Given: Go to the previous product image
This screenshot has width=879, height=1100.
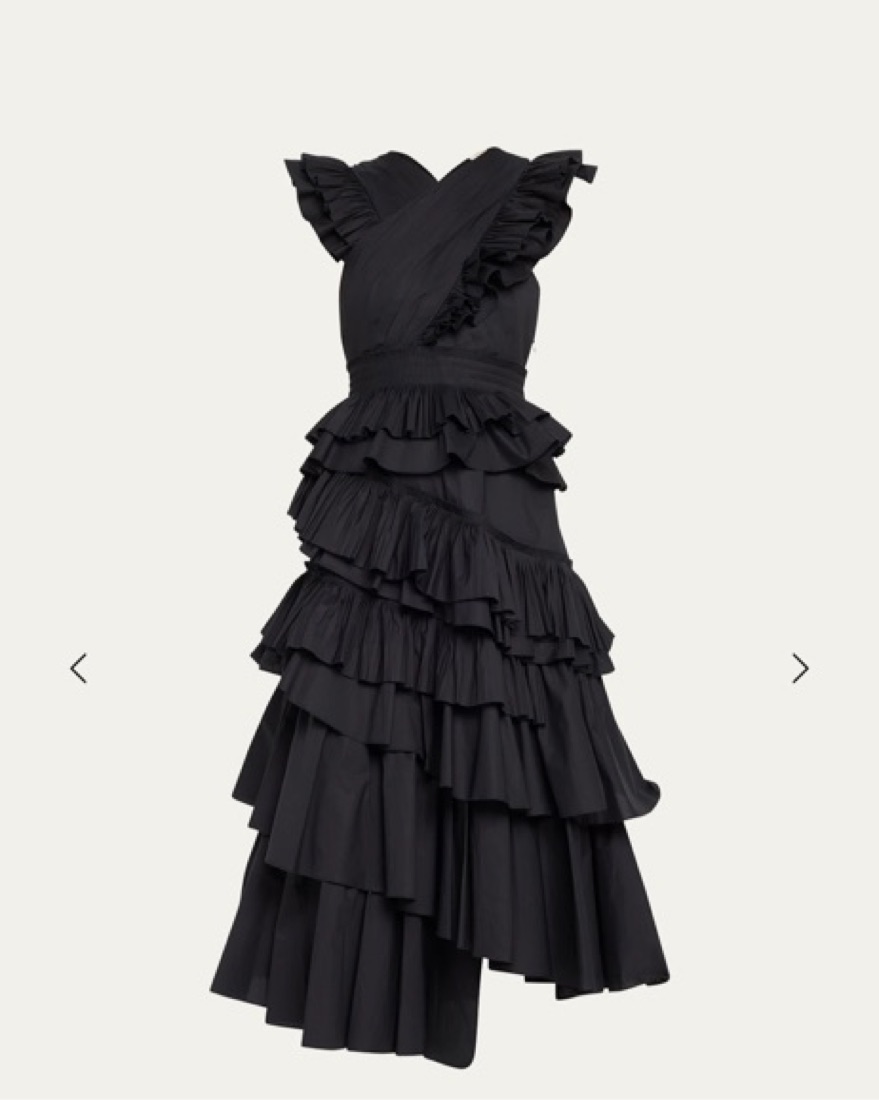Looking at the screenshot, I should [78, 668].
